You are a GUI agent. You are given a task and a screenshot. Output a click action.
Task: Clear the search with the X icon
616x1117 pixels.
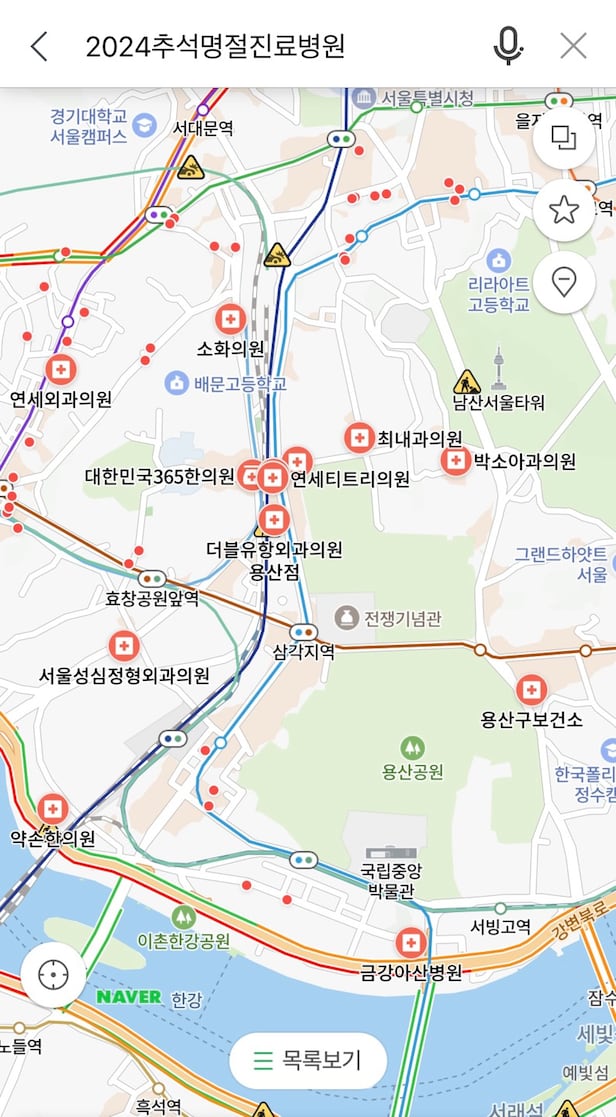click(x=573, y=46)
